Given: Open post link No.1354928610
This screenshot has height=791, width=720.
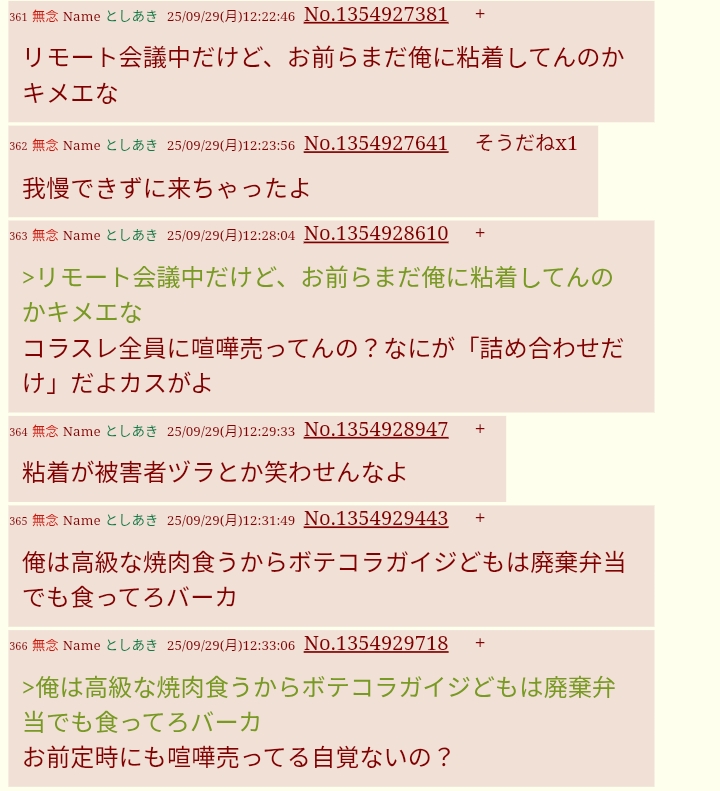Looking at the screenshot, I should [376, 234].
